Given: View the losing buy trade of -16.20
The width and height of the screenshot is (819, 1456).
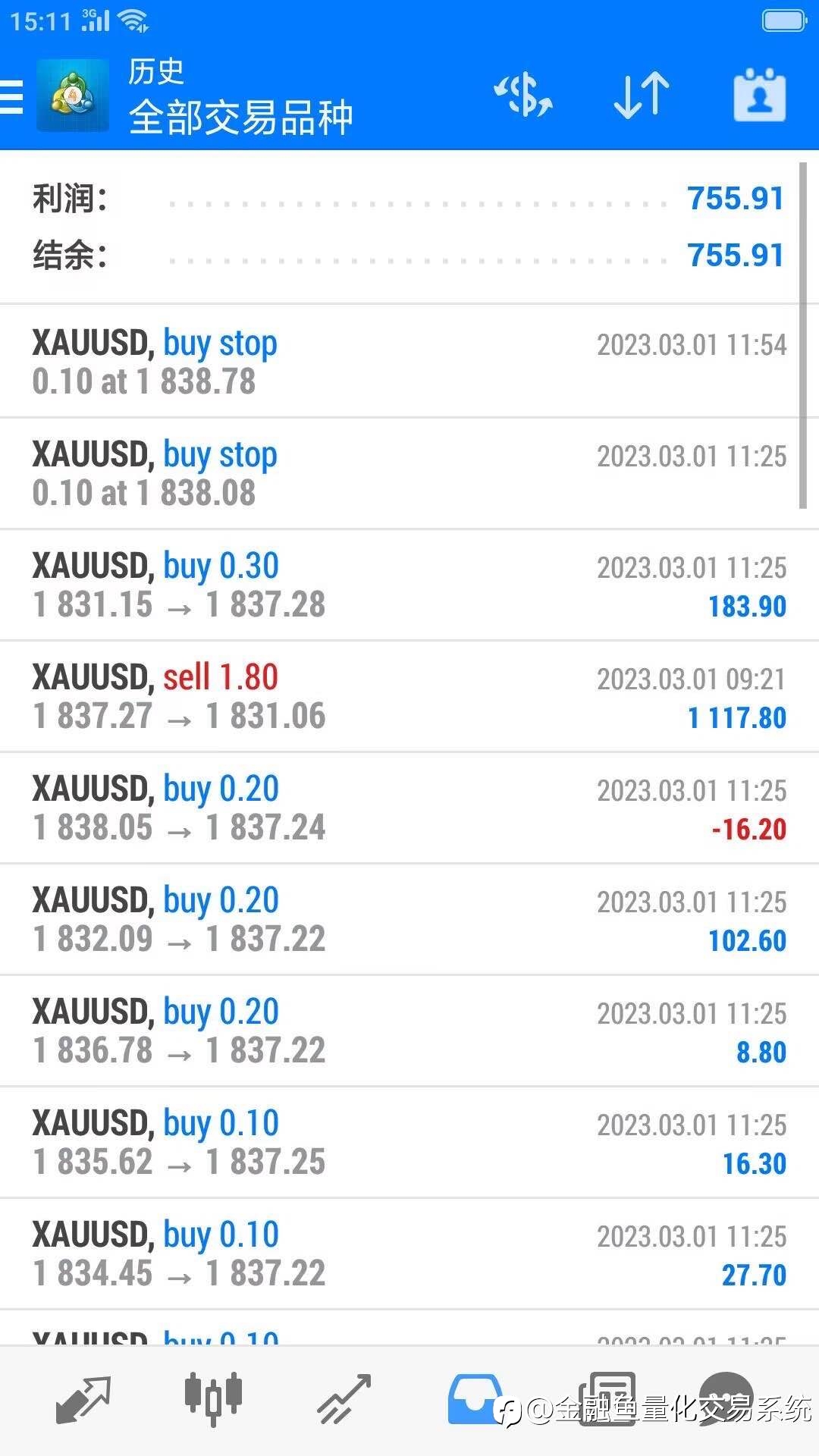Looking at the screenshot, I should [x=409, y=808].
